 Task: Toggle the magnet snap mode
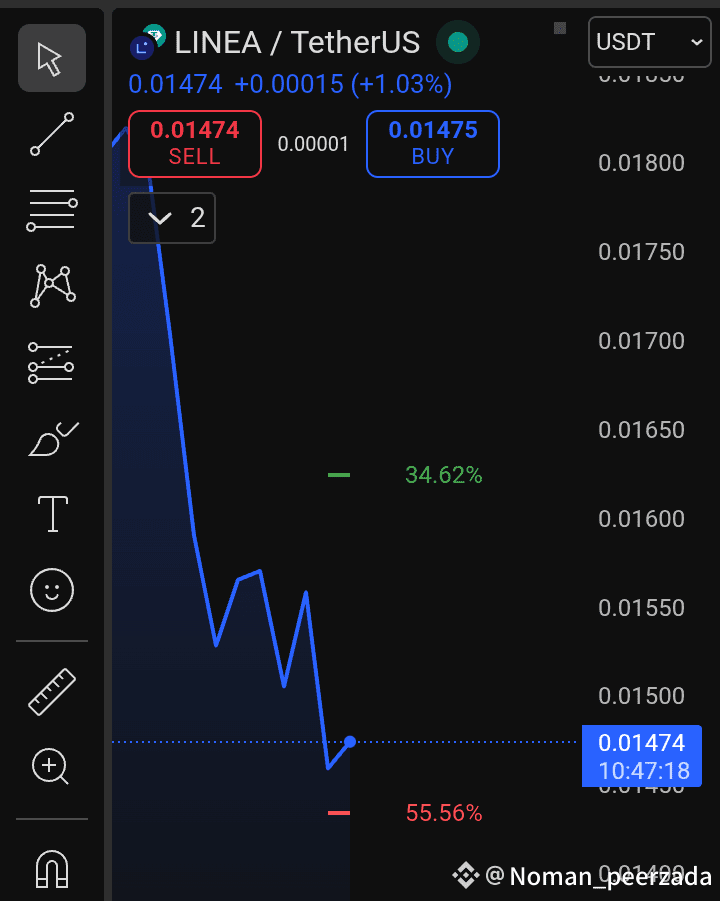click(51, 868)
